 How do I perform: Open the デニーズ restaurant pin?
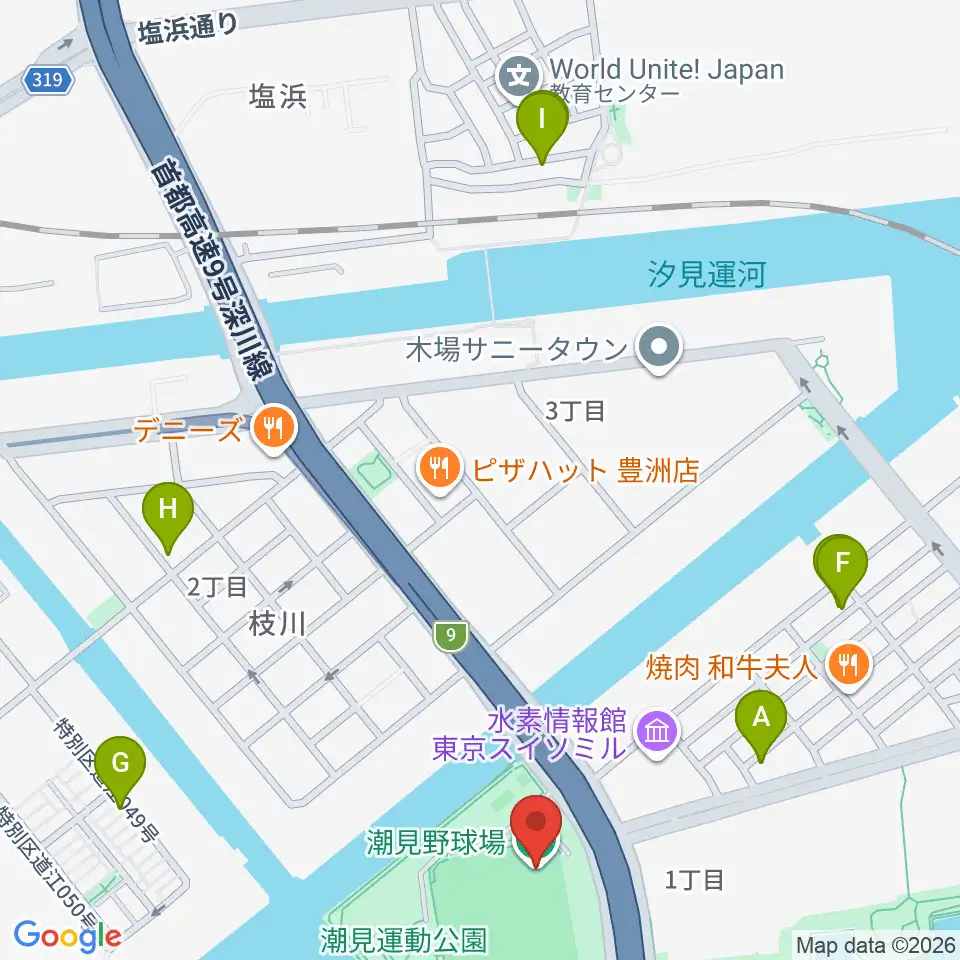tap(274, 429)
